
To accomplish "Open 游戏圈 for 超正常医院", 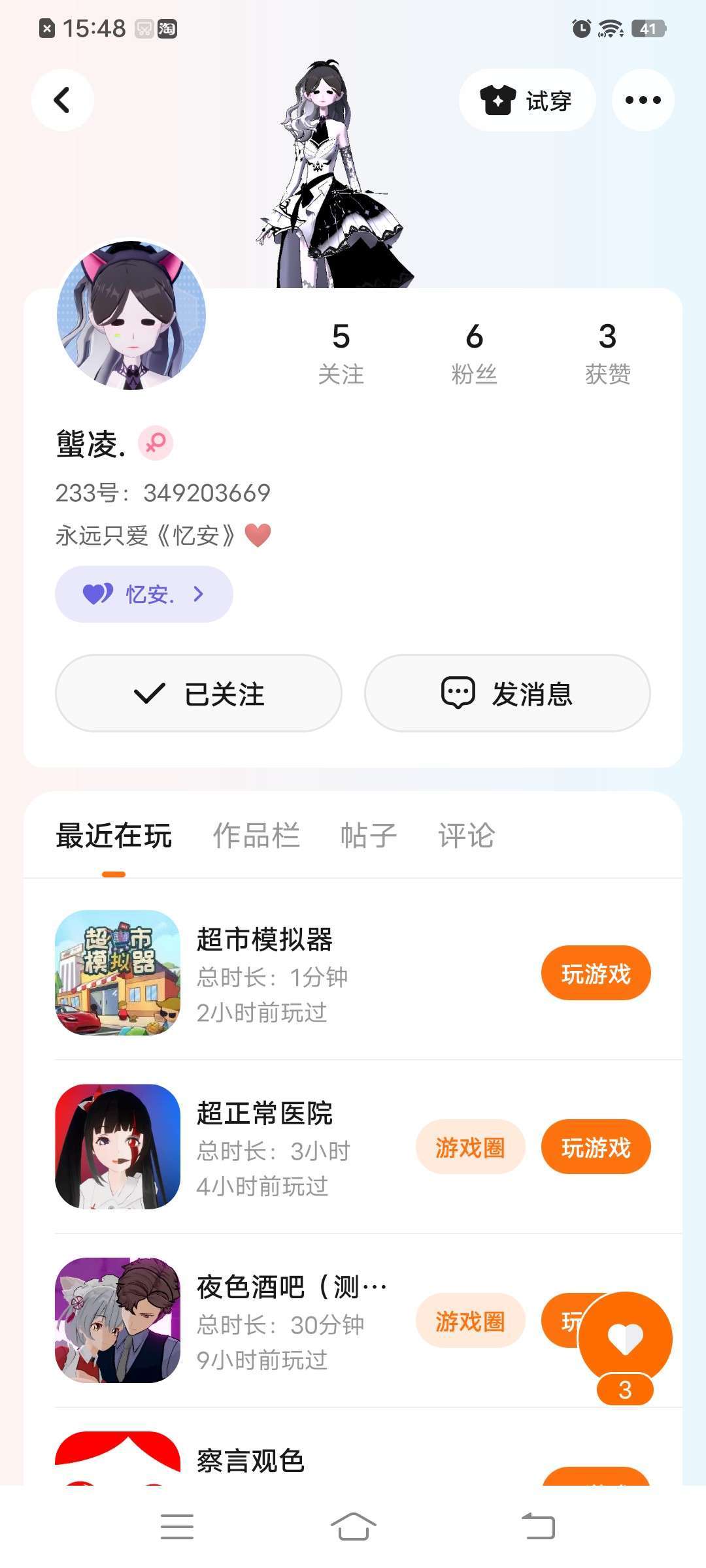I will pos(470,1147).
